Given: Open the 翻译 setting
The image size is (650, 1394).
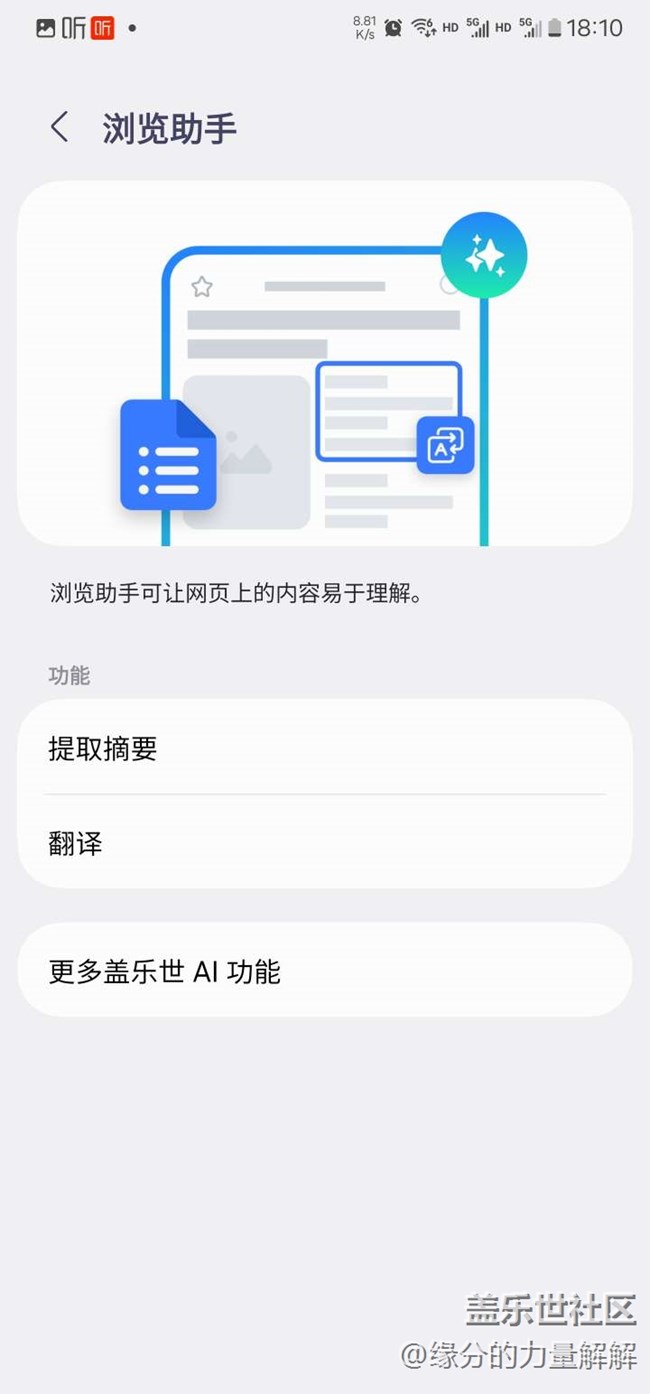Looking at the screenshot, I should click(325, 842).
